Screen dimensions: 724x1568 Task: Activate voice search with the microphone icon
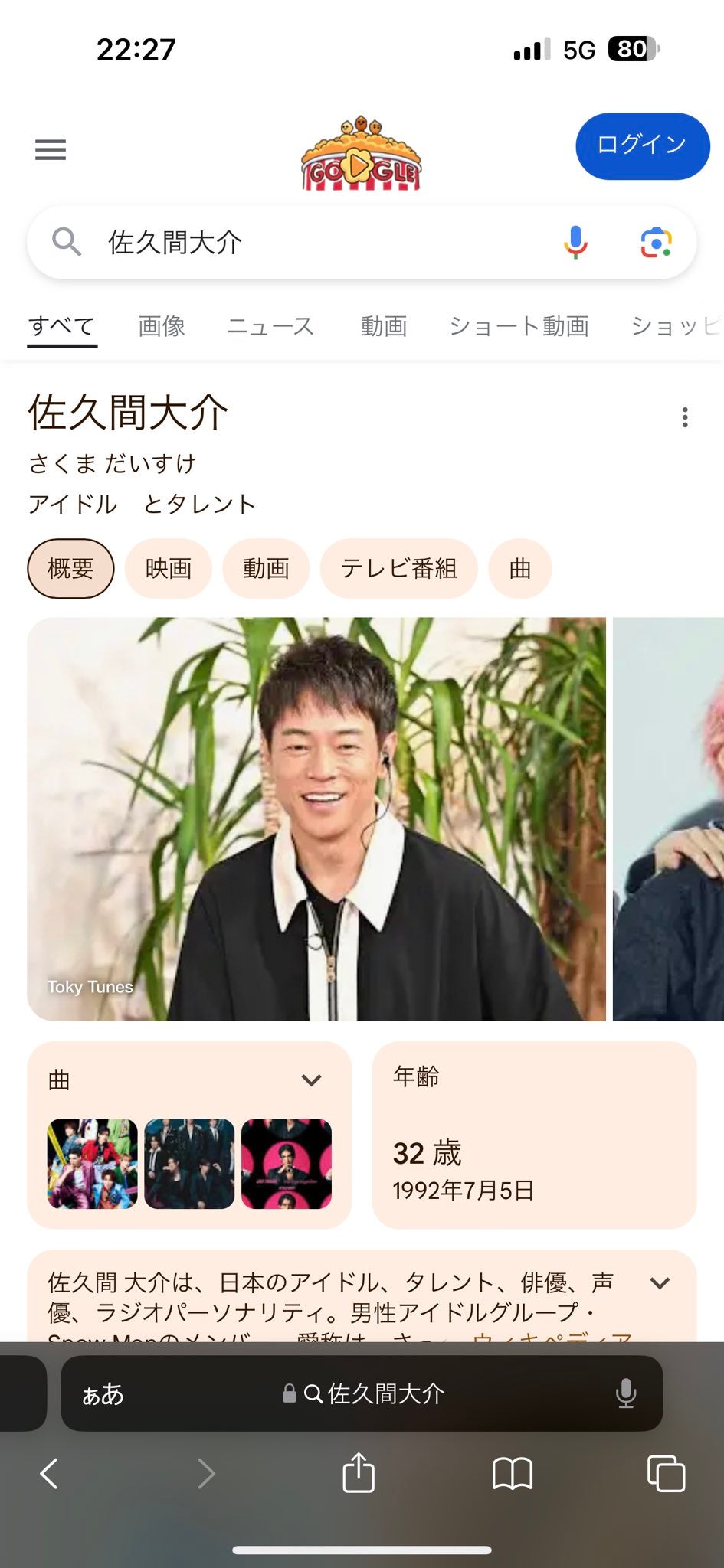click(x=573, y=243)
